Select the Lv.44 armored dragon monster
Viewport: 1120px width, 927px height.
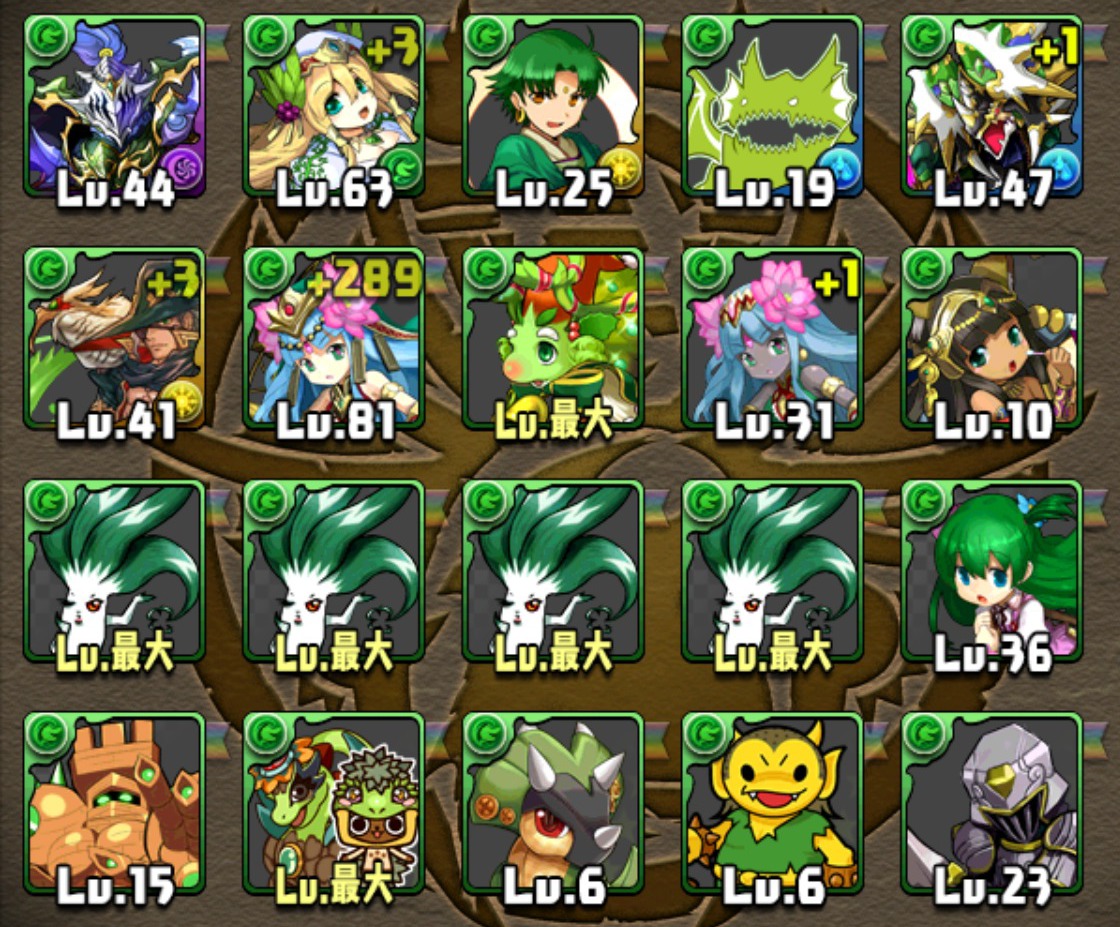point(114,110)
